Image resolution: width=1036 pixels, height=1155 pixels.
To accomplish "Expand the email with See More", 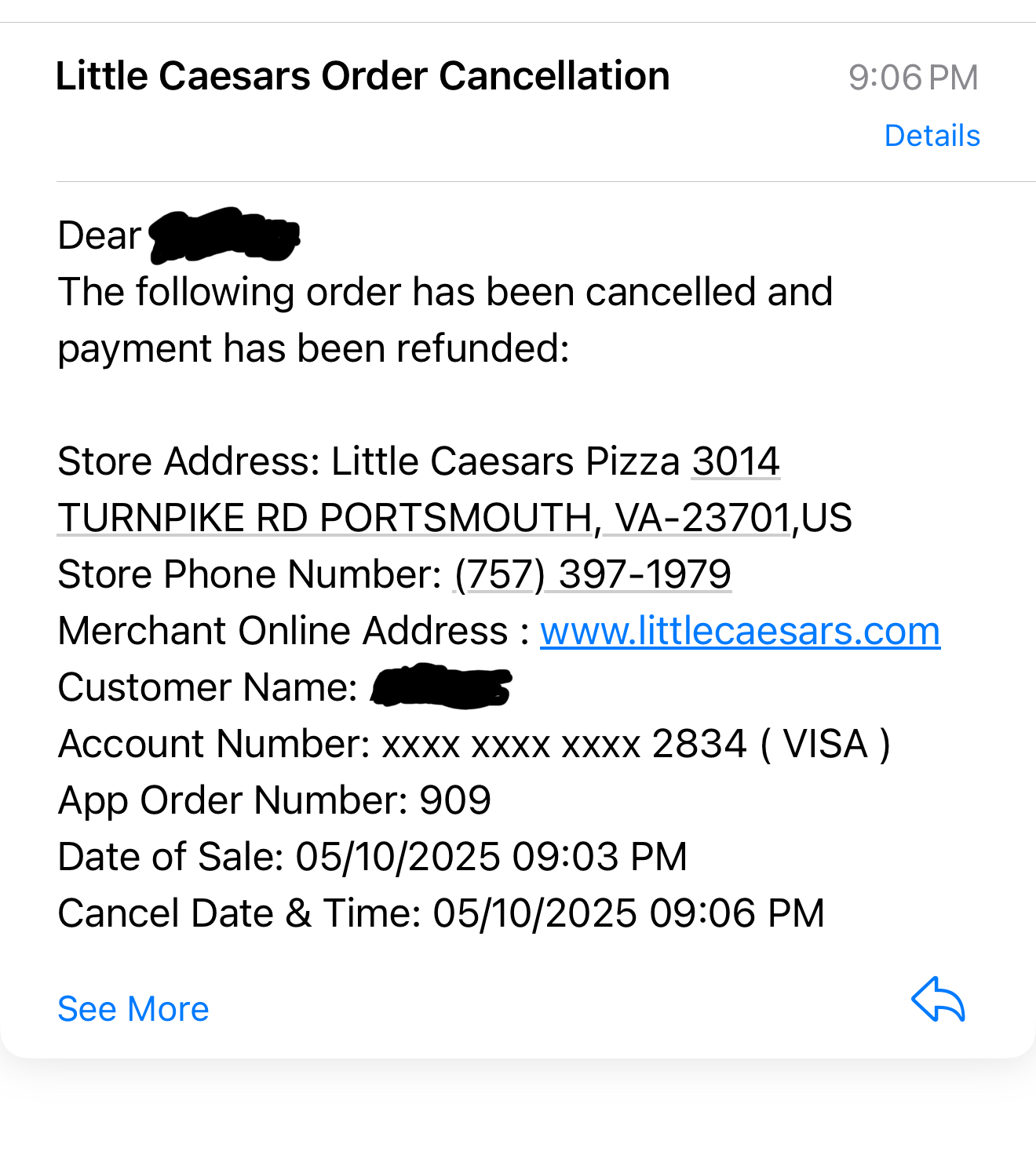I will point(133,1009).
